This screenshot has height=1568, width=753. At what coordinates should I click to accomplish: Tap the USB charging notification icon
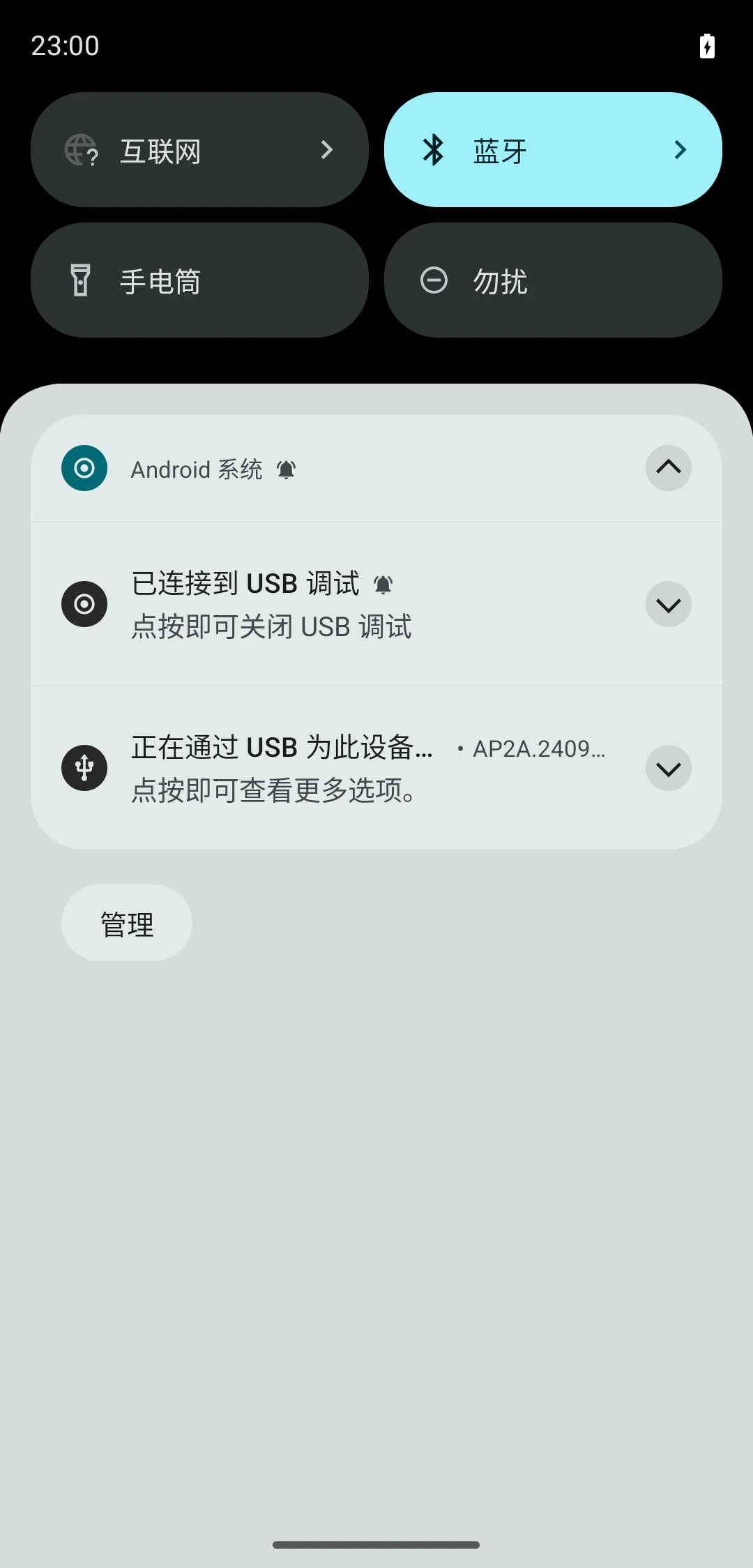click(84, 768)
